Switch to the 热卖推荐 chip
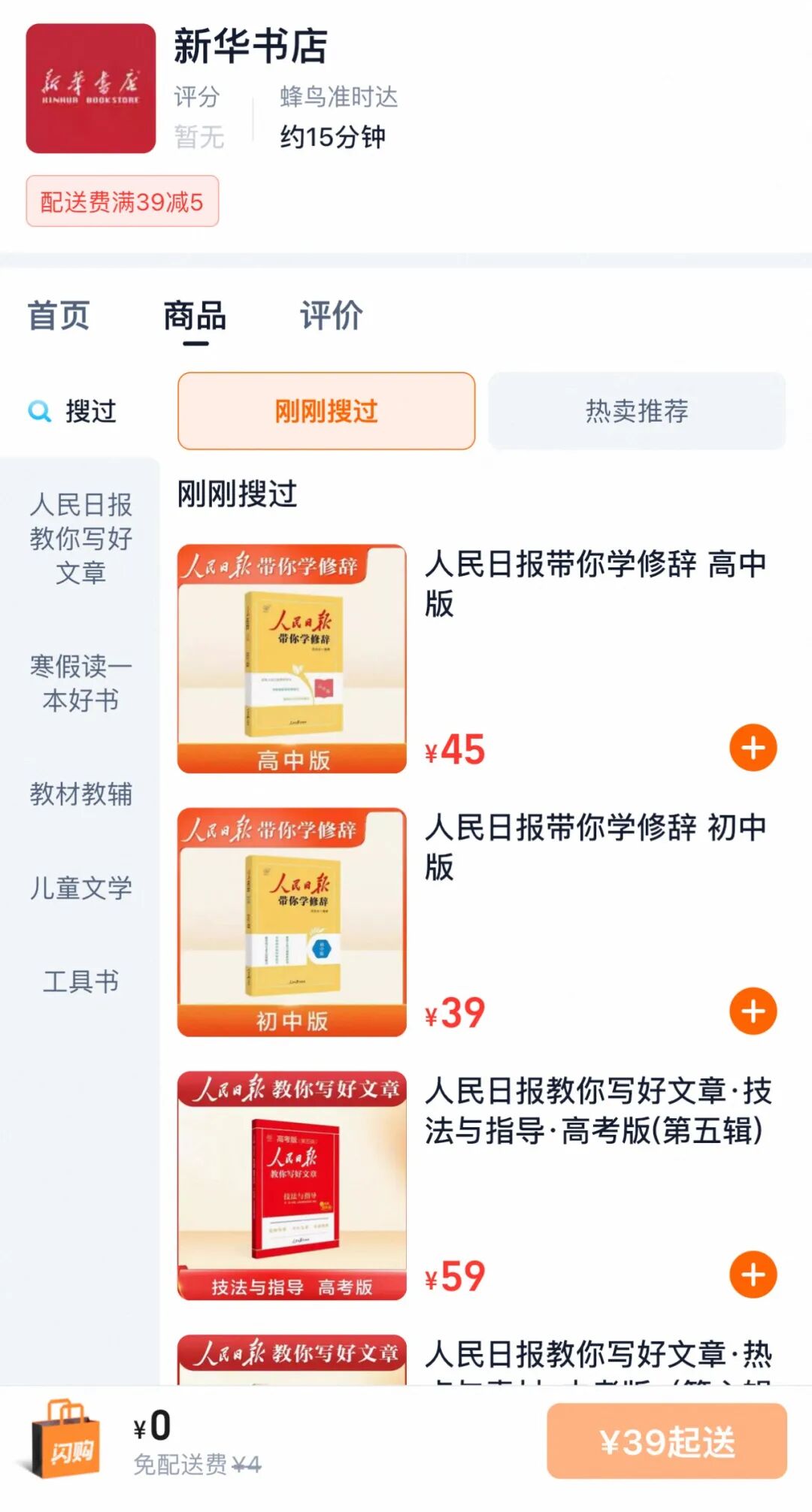812x1512 pixels. (637, 411)
